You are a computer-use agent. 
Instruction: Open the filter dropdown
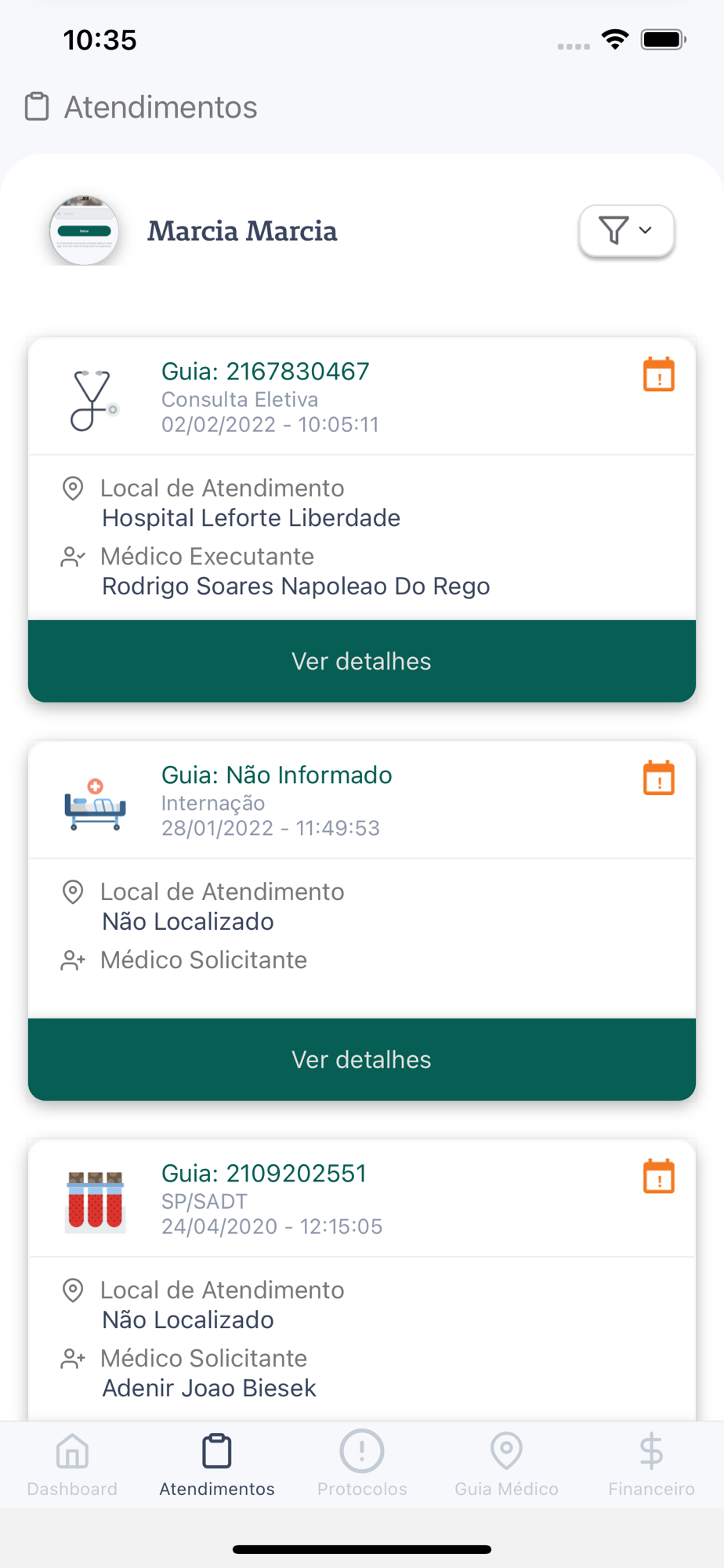tap(626, 230)
